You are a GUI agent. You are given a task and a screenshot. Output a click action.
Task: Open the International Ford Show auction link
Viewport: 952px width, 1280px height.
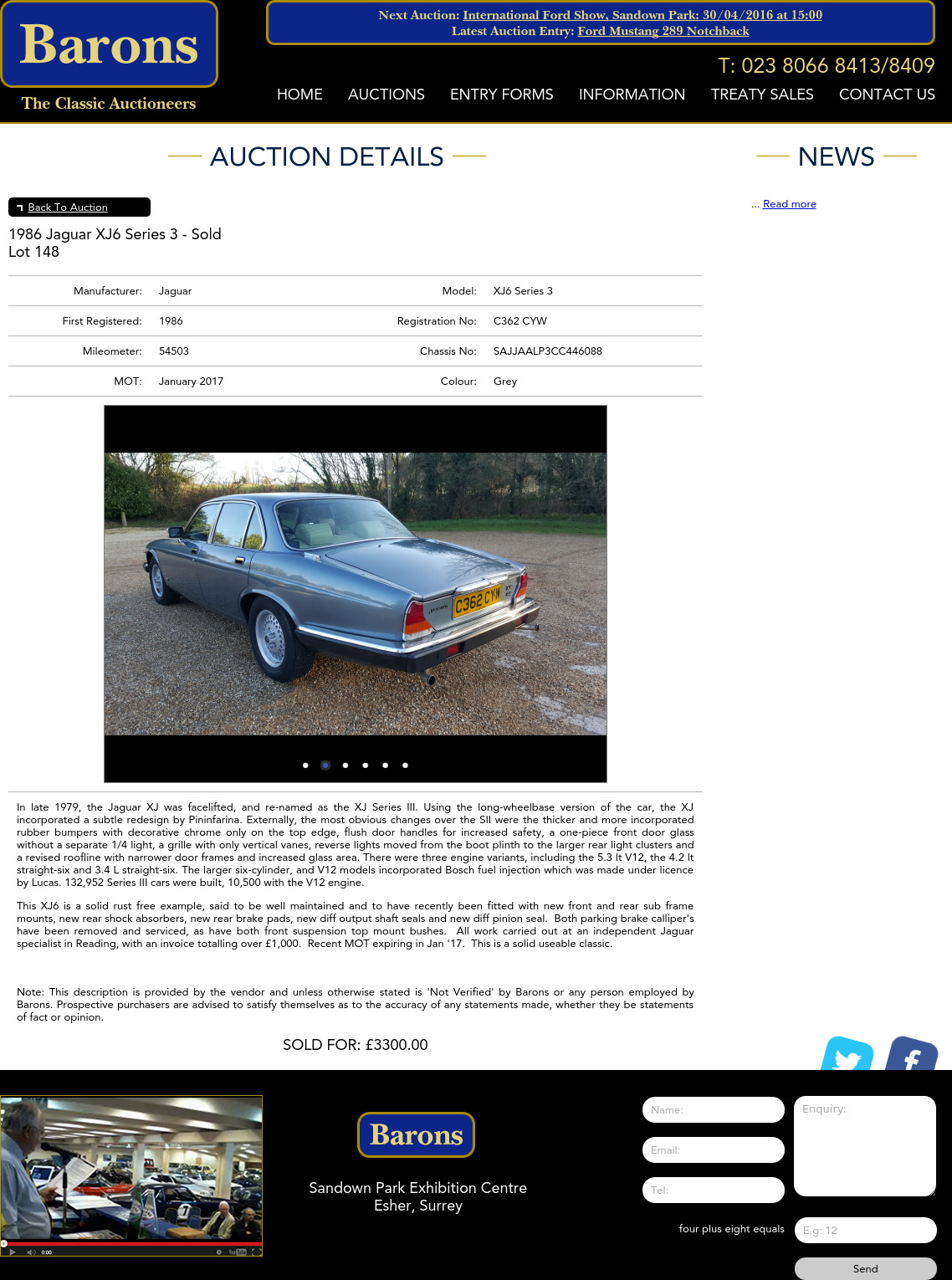642,15
